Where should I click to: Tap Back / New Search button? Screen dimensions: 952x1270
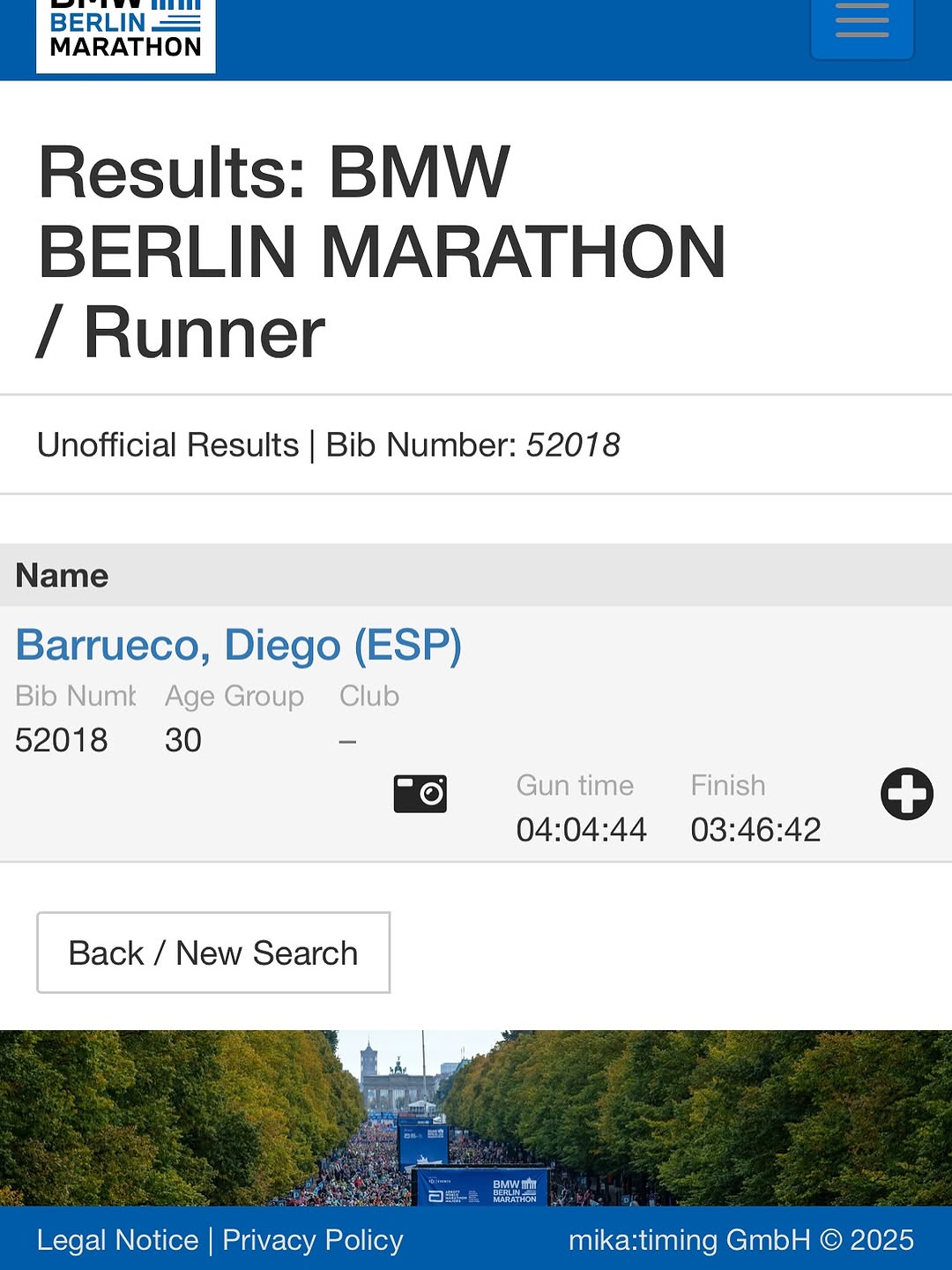pos(213,952)
